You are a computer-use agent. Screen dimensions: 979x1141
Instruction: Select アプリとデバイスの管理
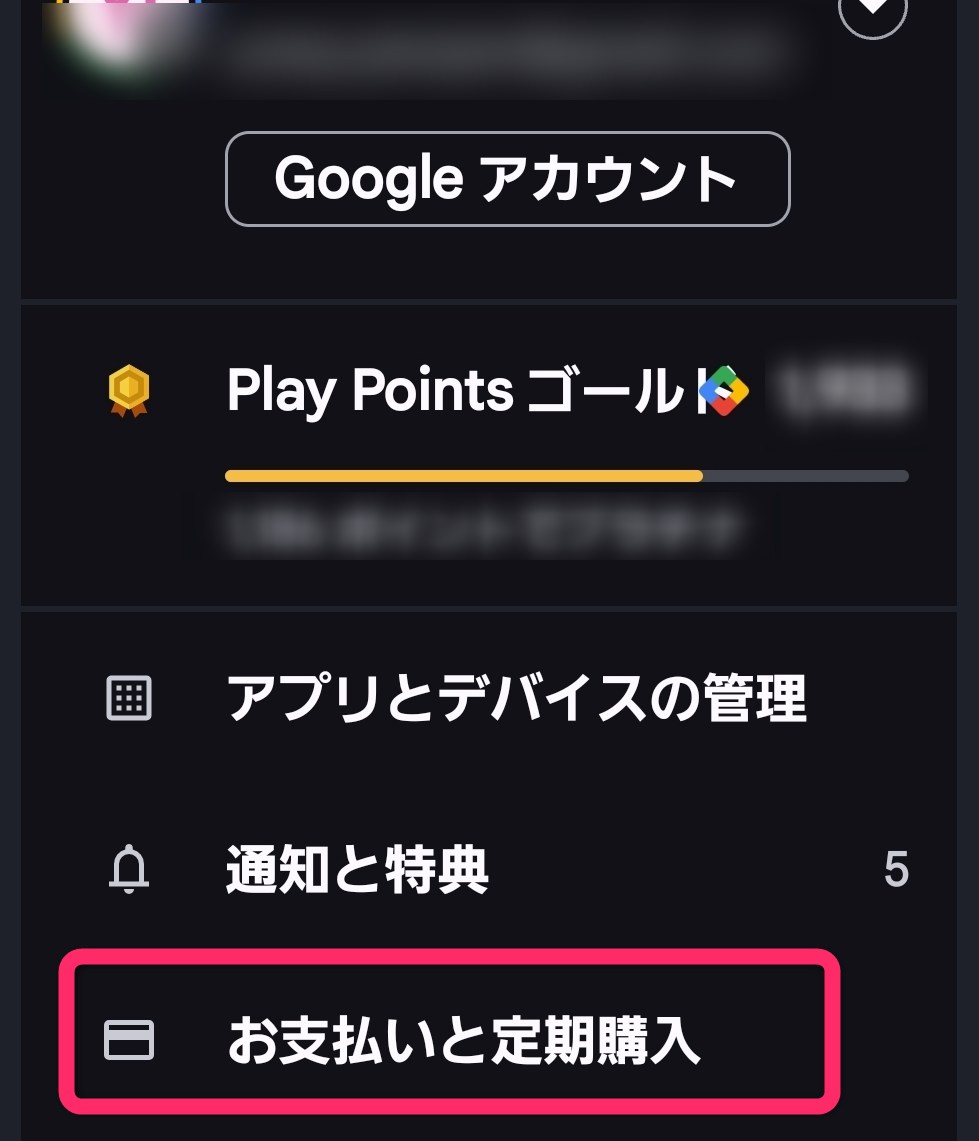pyautogui.click(x=516, y=698)
